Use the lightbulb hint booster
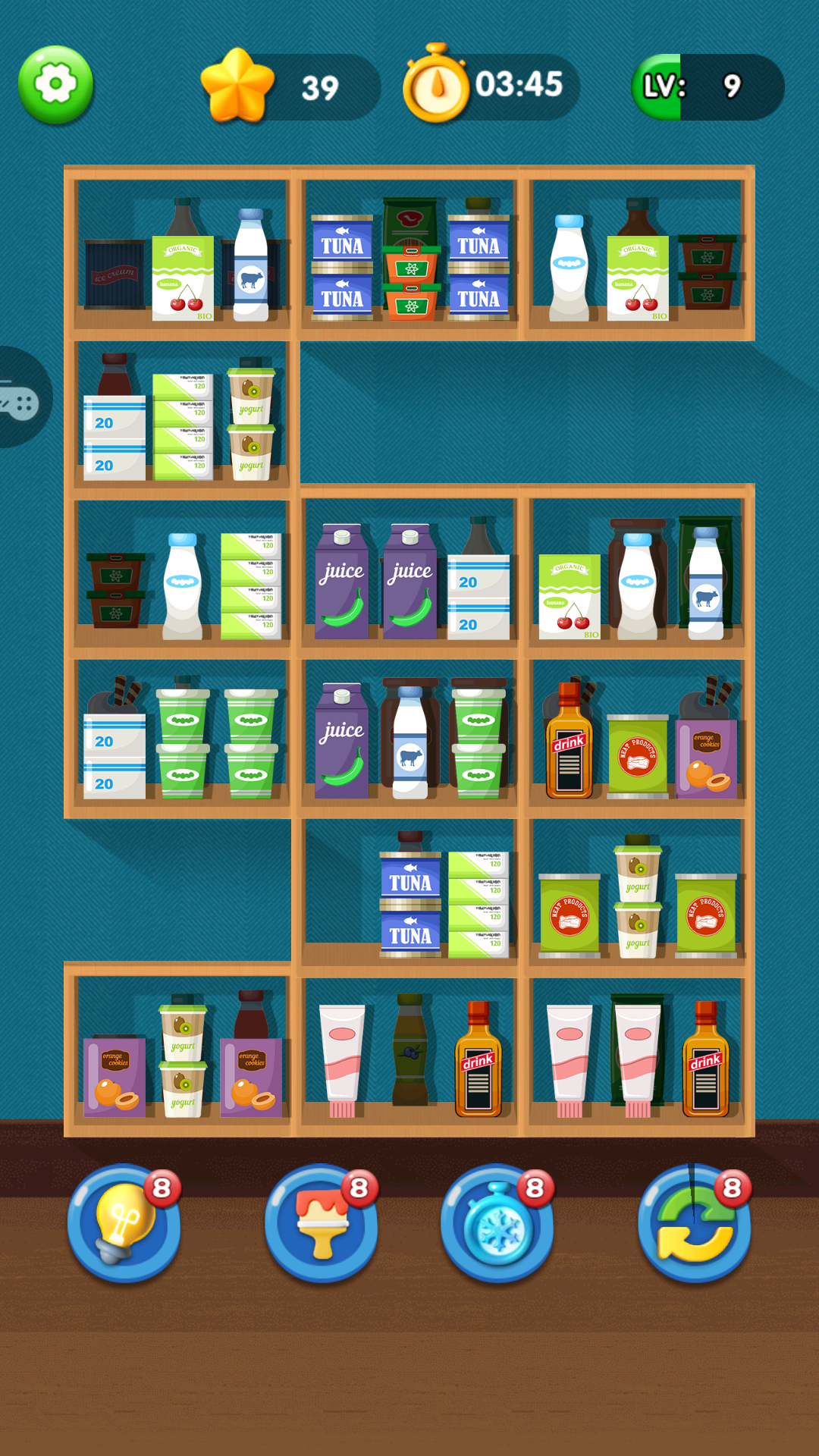819x1456 pixels. (124, 1222)
